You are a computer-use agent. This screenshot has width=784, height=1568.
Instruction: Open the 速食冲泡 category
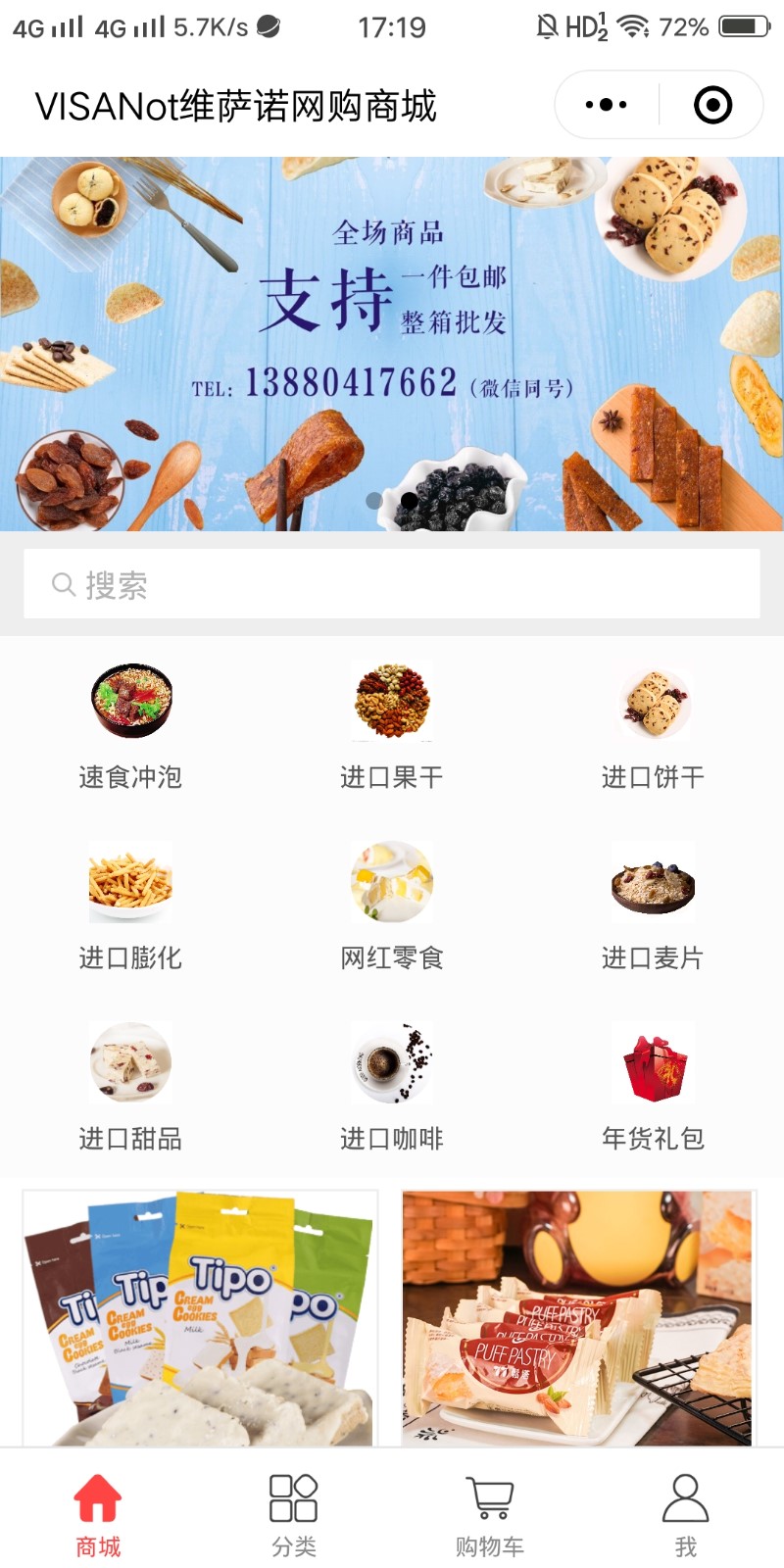tap(130, 725)
